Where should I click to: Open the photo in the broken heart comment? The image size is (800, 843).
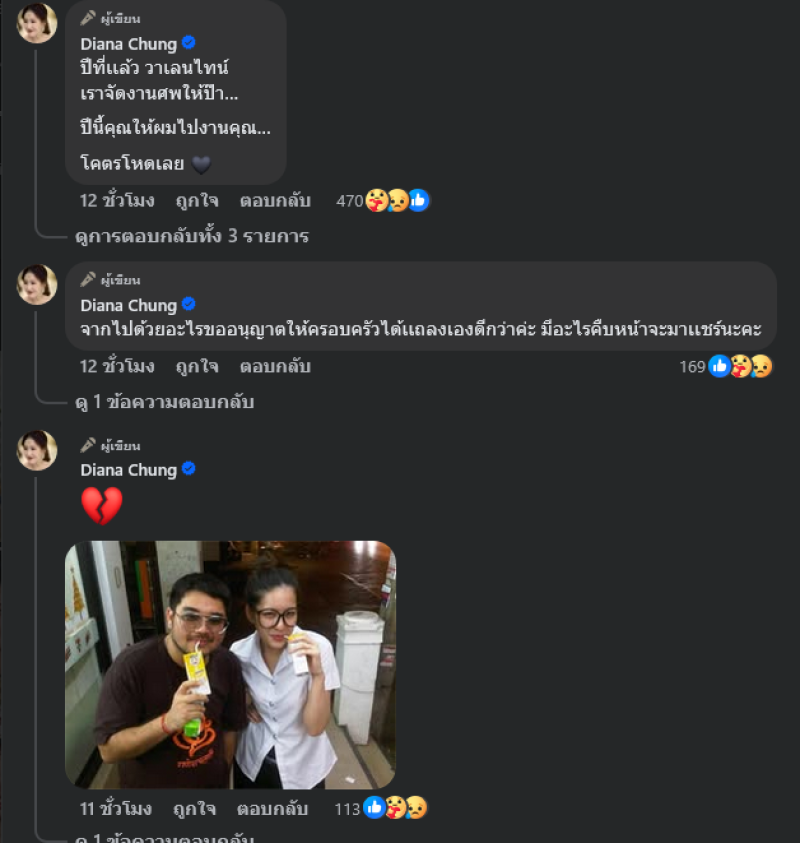tap(230, 664)
